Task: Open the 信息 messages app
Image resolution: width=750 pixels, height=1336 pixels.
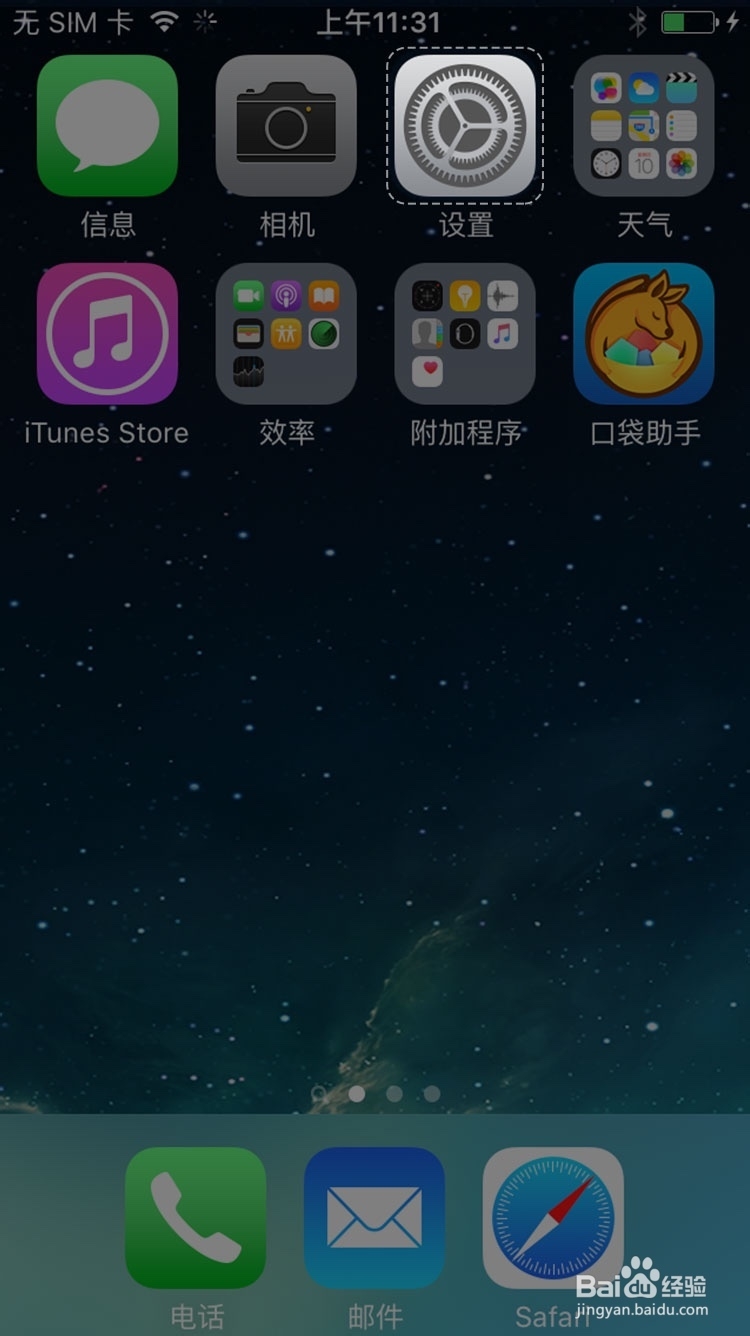Action: tap(107, 125)
